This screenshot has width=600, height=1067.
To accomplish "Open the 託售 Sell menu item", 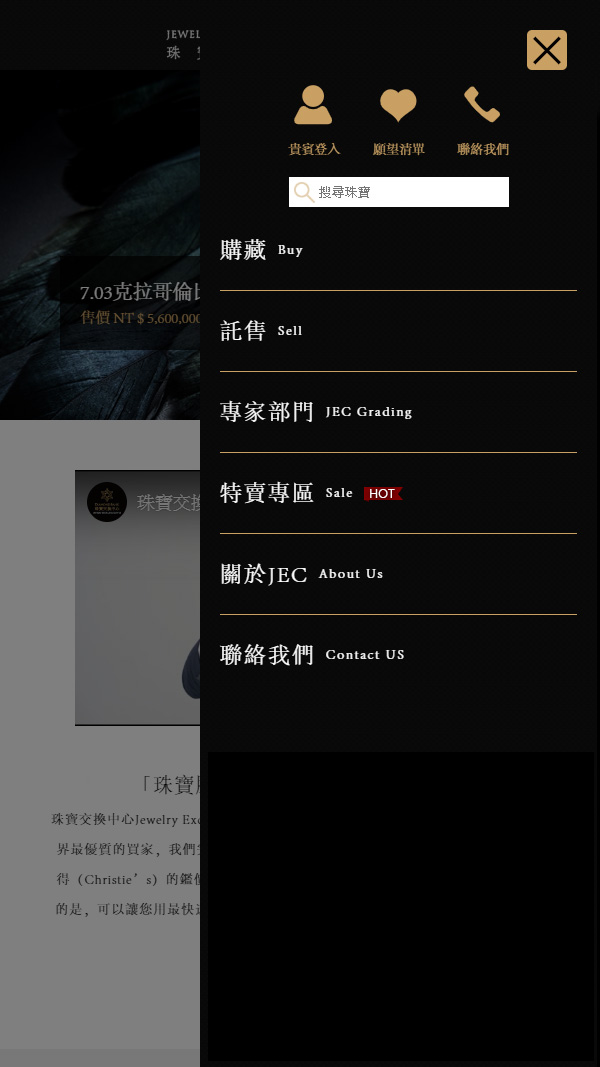I will [x=262, y=331].
